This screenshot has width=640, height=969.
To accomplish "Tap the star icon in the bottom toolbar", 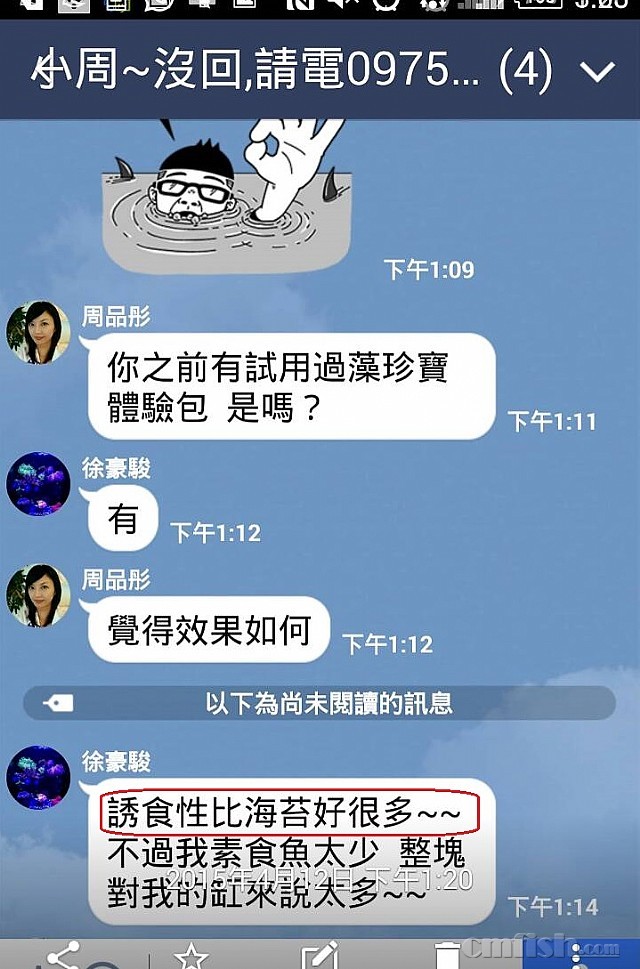I will click(x=191, y=956).
